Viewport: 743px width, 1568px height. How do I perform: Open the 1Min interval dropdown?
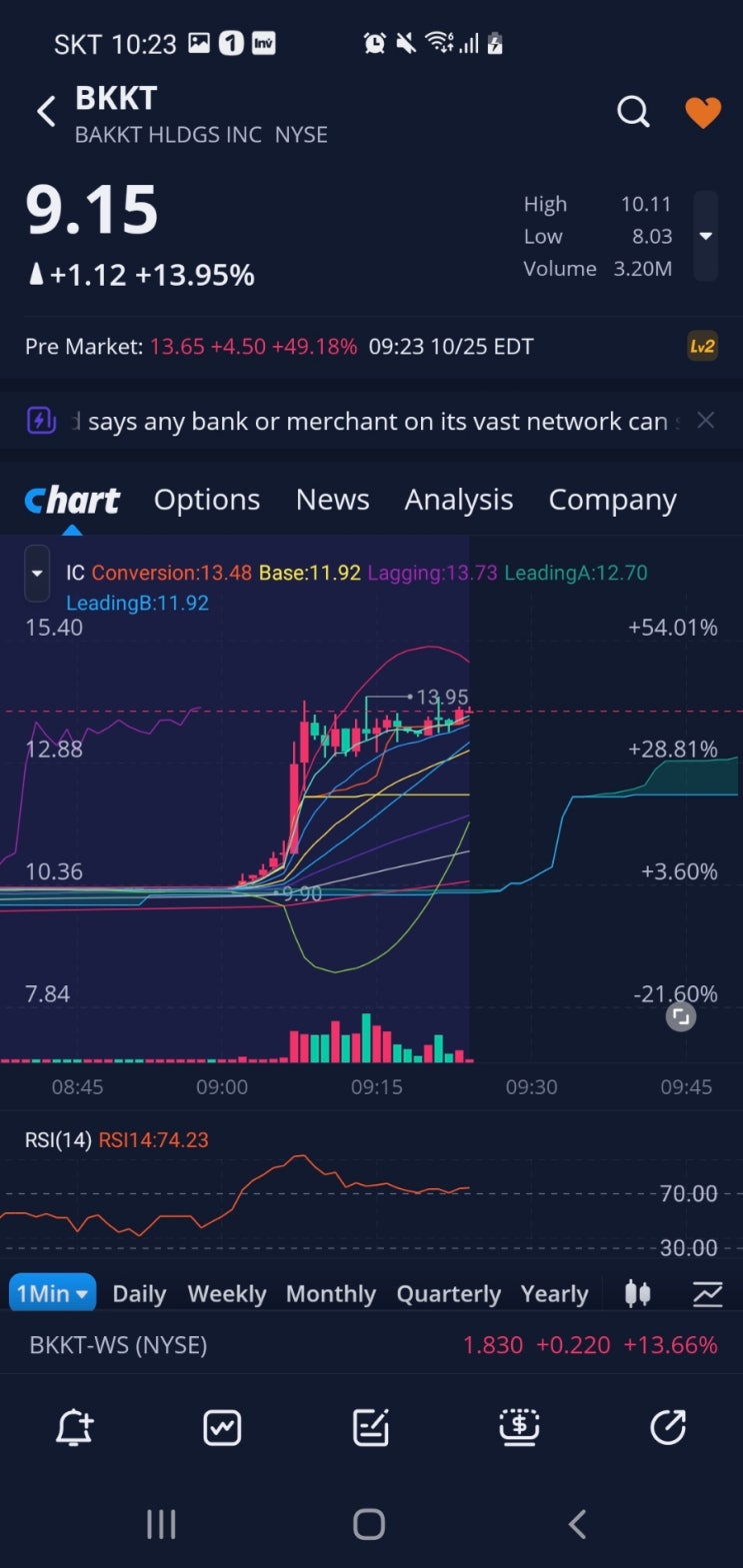pyautogui.click(x=52, y=1293)
